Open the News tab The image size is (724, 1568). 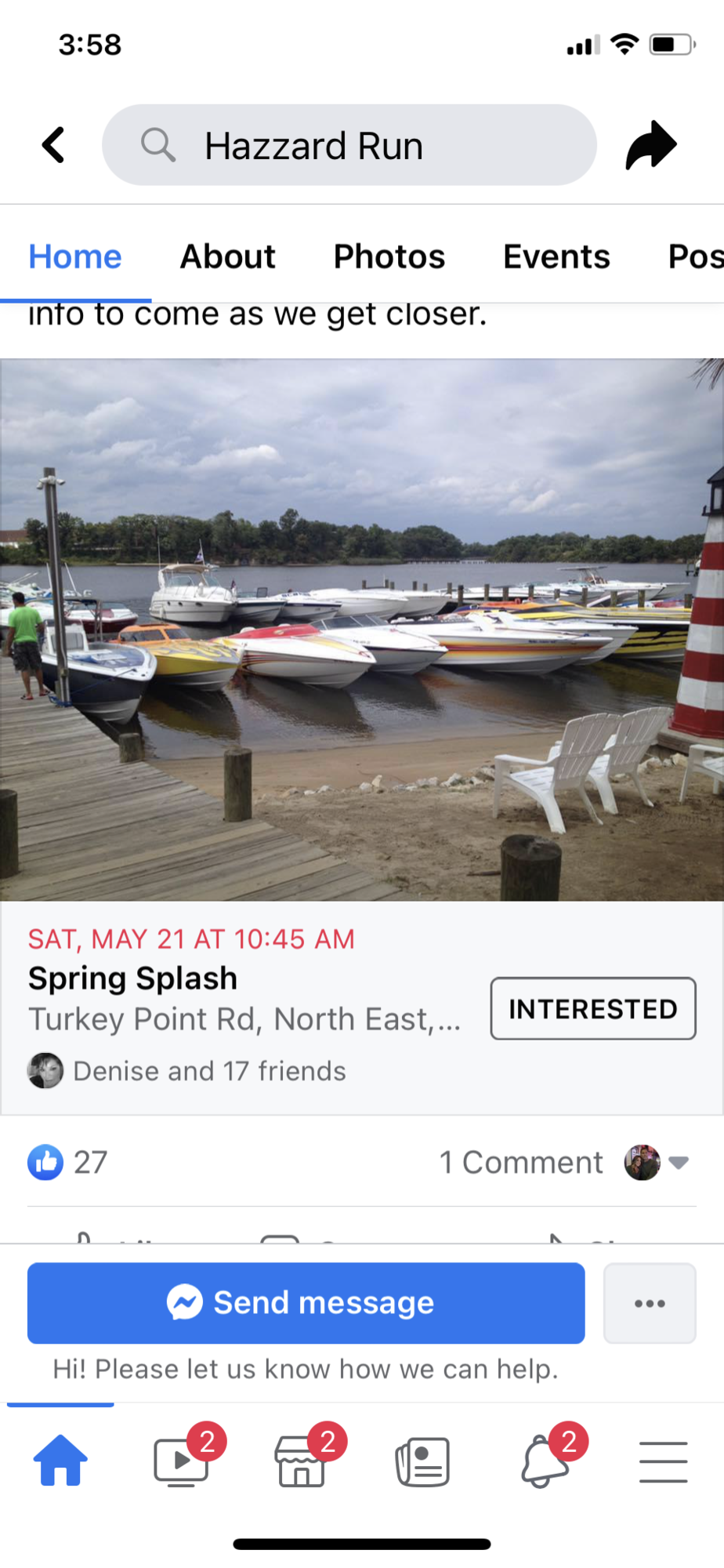pyautogui.click(x=422, y=1461)
